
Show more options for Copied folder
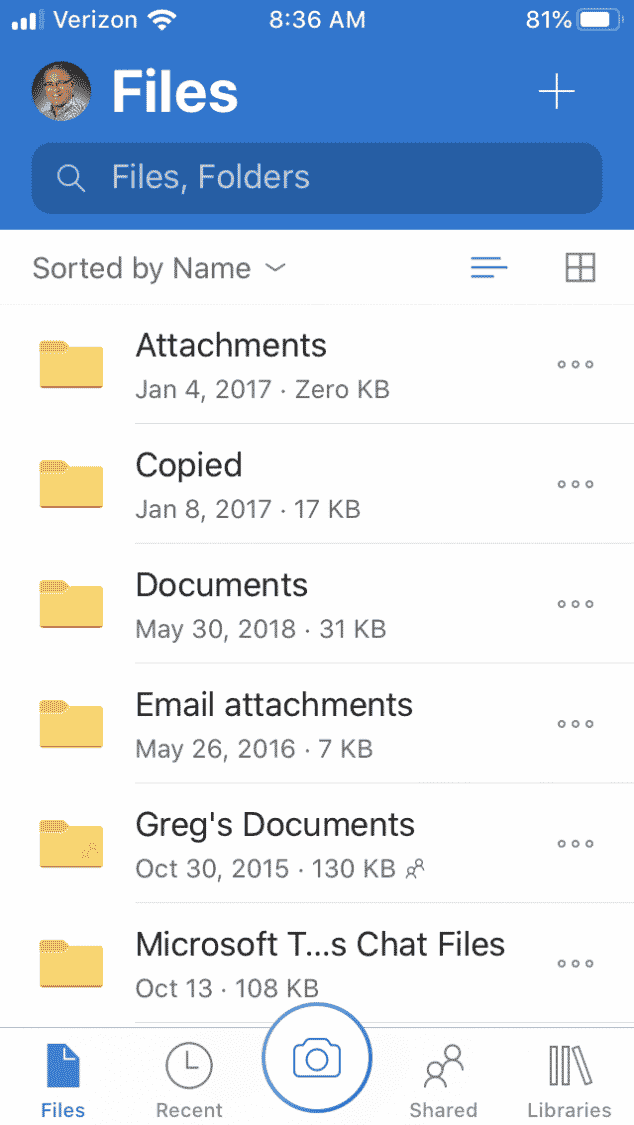pyautogui.click(x=576, y=484)
